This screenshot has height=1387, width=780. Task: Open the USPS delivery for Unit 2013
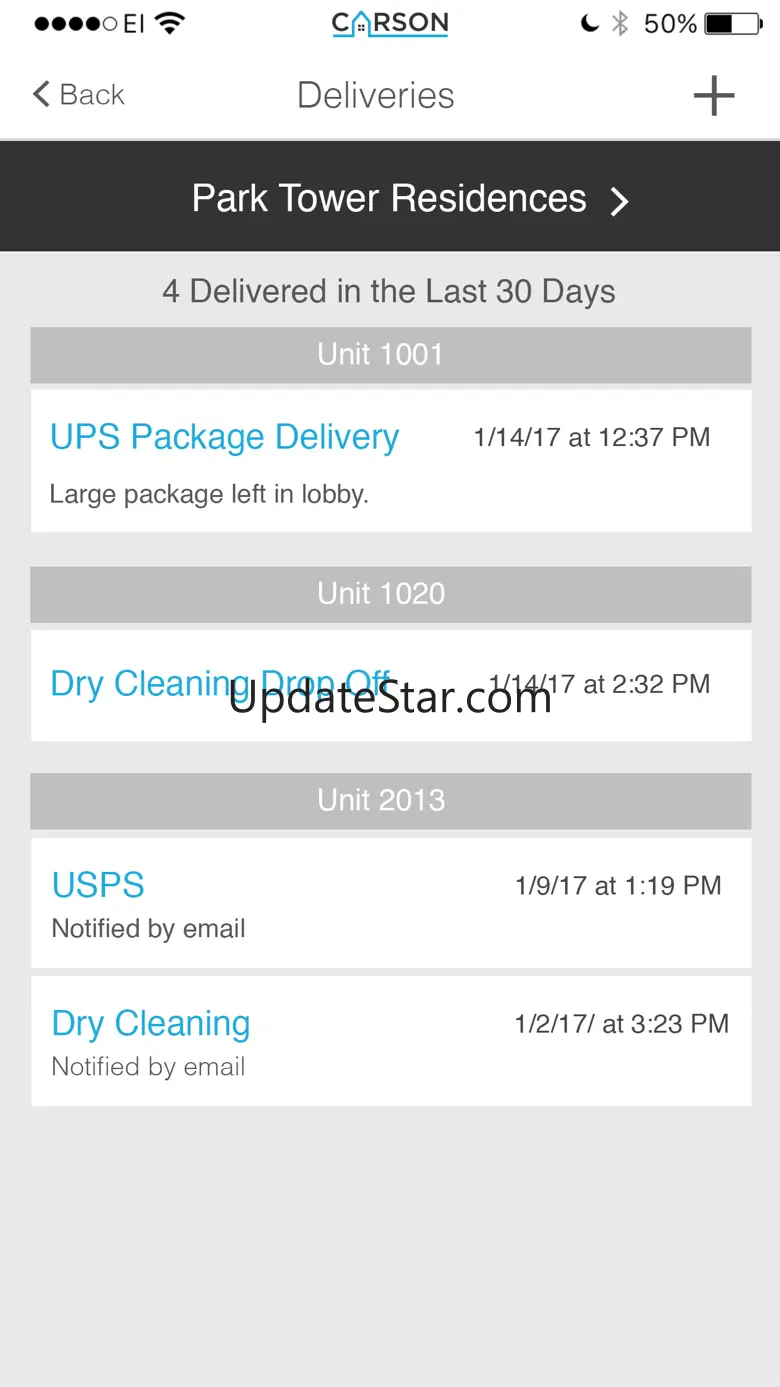(x=390, y=903)
